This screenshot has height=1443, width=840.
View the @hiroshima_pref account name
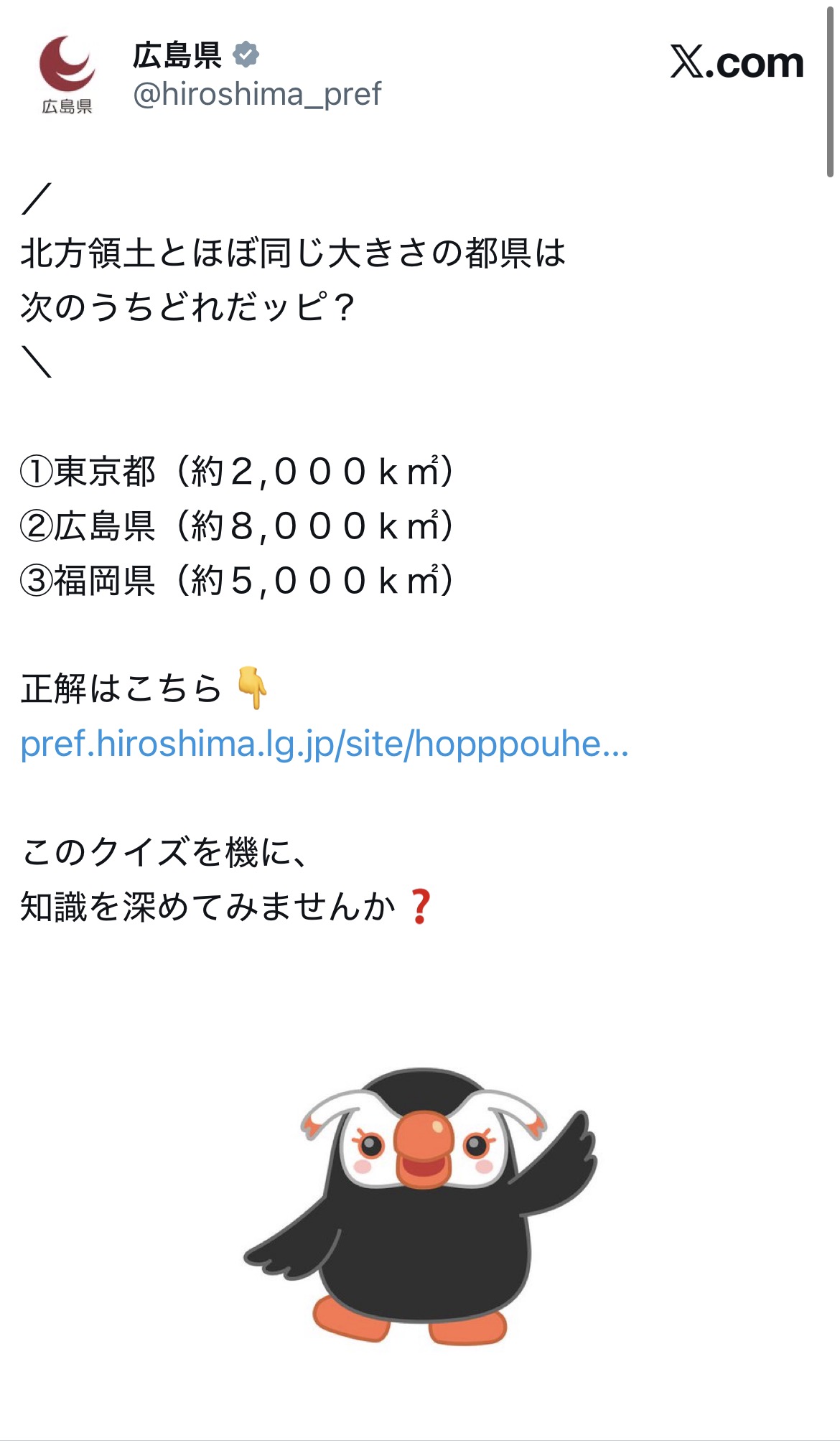point(257,94)
